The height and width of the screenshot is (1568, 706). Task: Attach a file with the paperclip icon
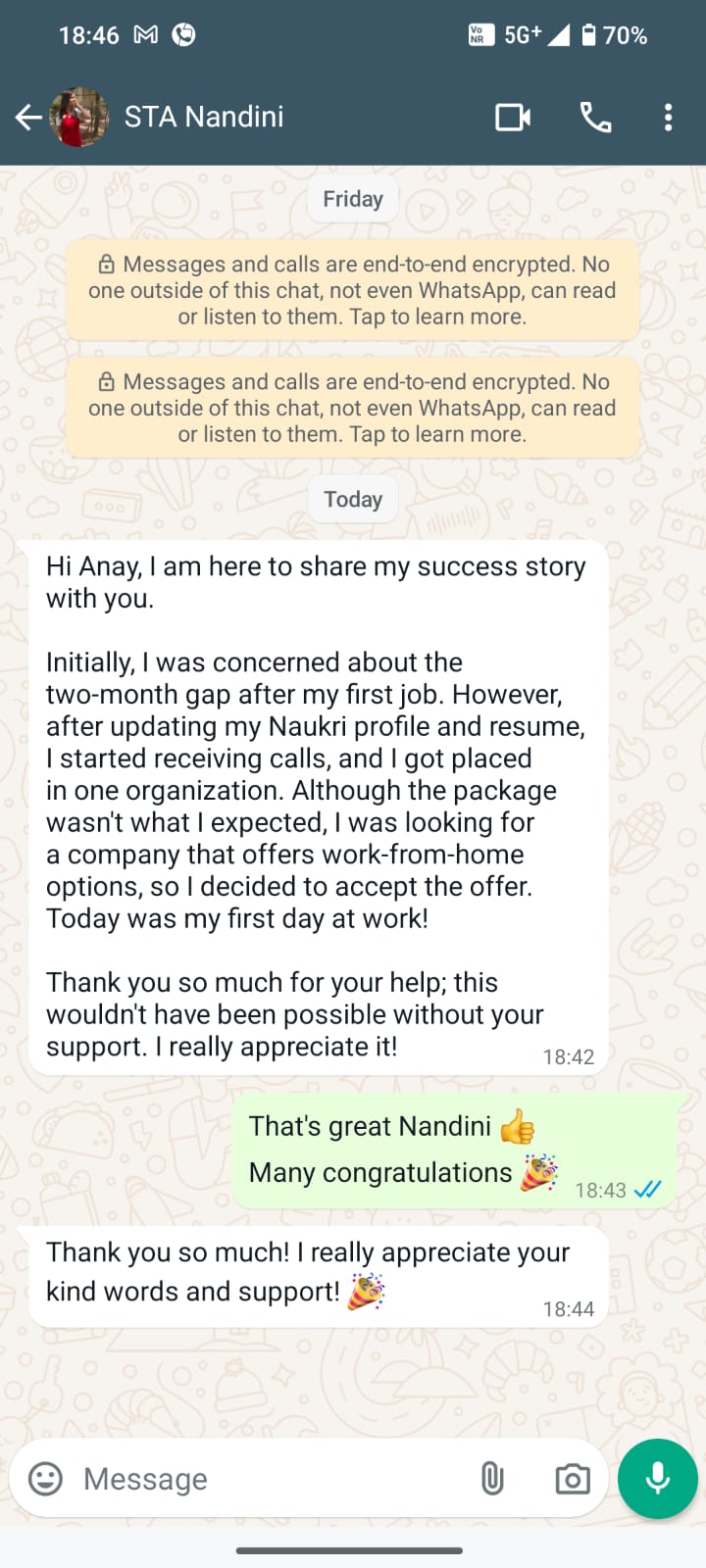pyautogui.click(x=492, y=1478)
